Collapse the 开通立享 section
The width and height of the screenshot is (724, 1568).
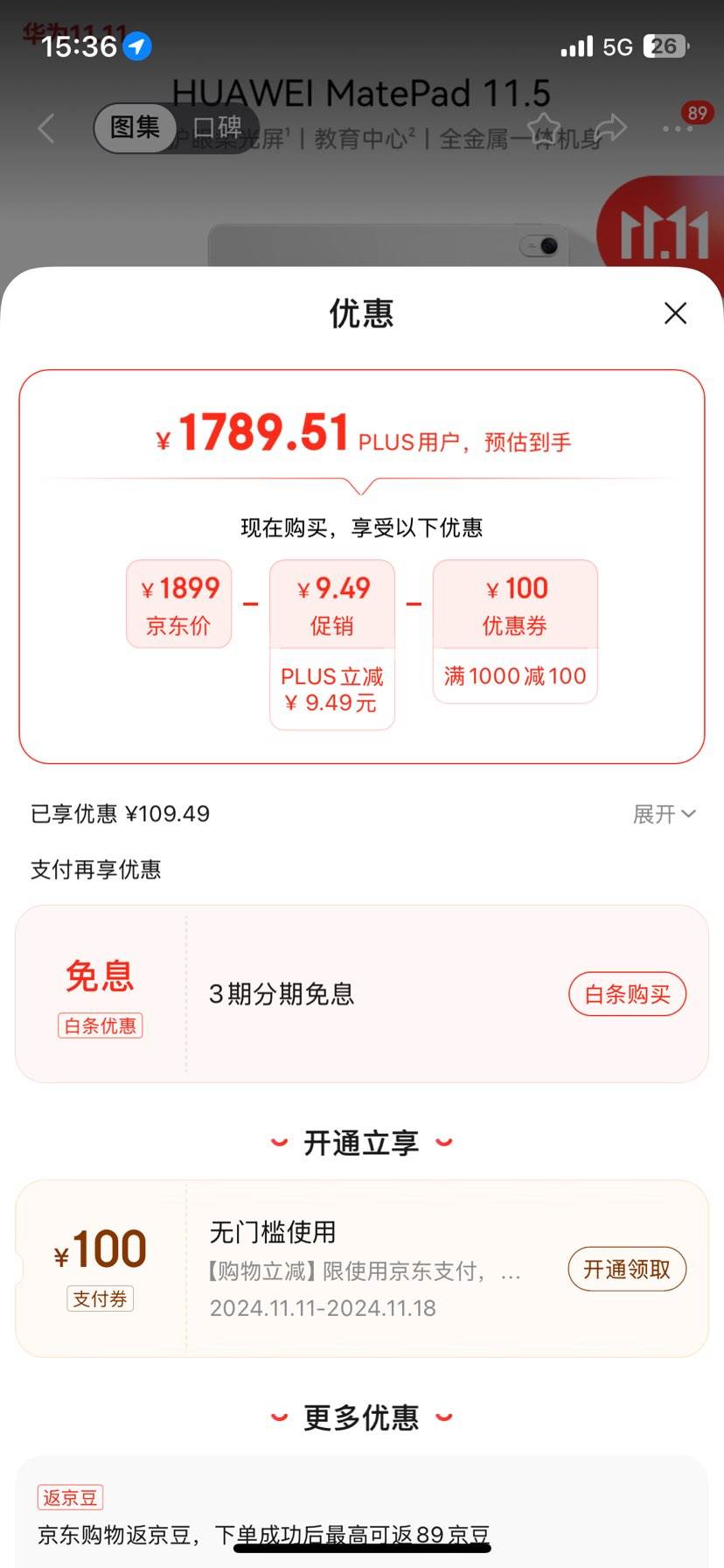pos(362,1142)
